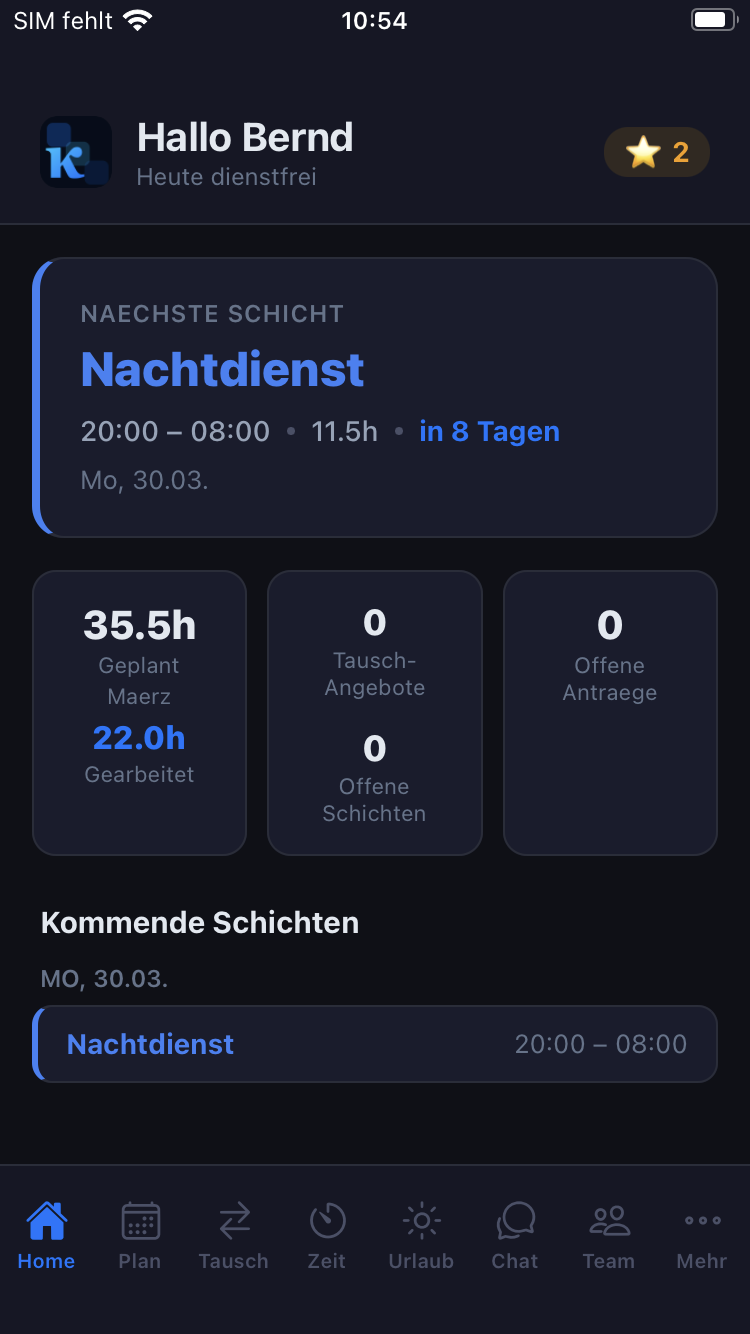Open the star points badge
The width and height of the screenshot is (750, 1334).
[656, 152]
